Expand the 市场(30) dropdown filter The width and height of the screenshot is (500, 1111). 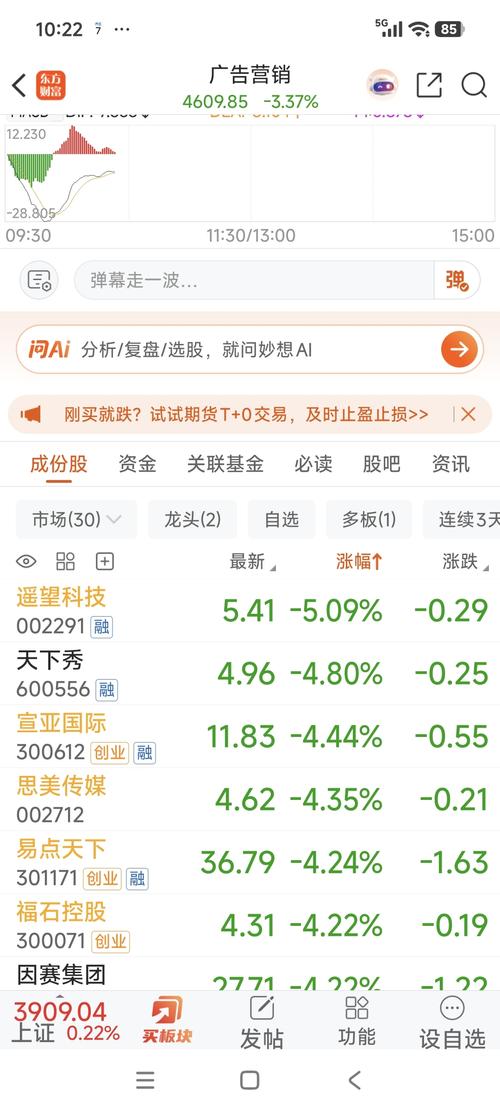tap(76, 520)
